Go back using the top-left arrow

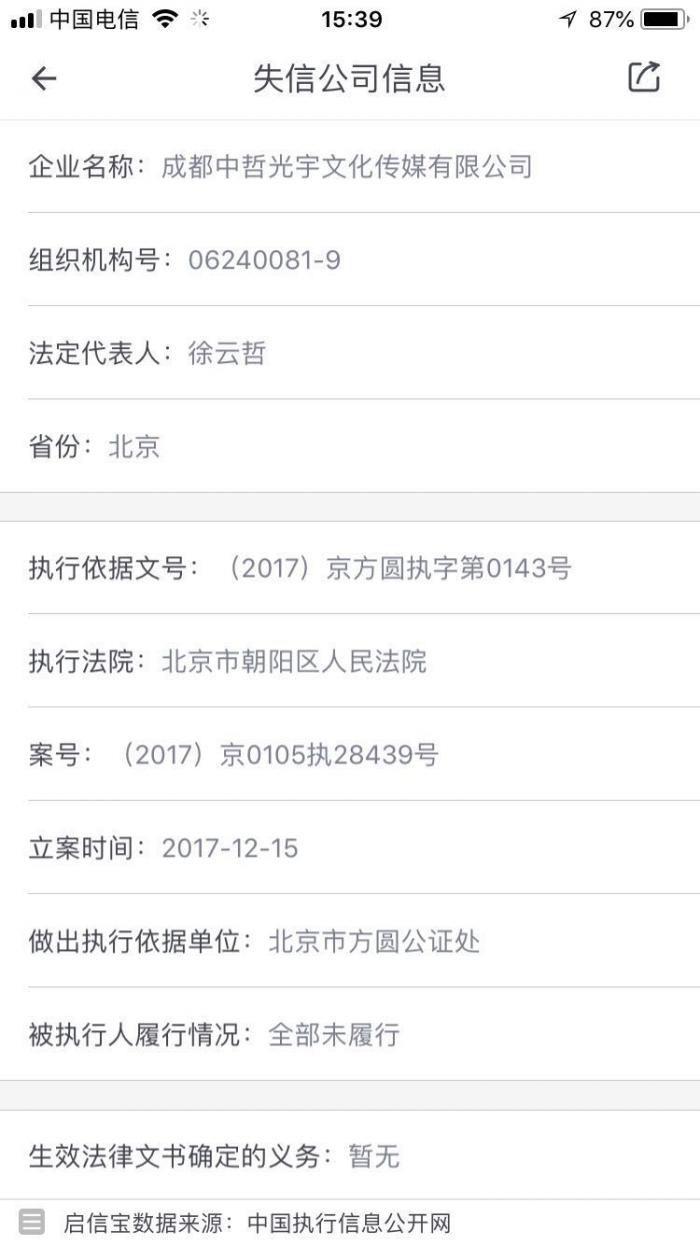pos(44,79)
